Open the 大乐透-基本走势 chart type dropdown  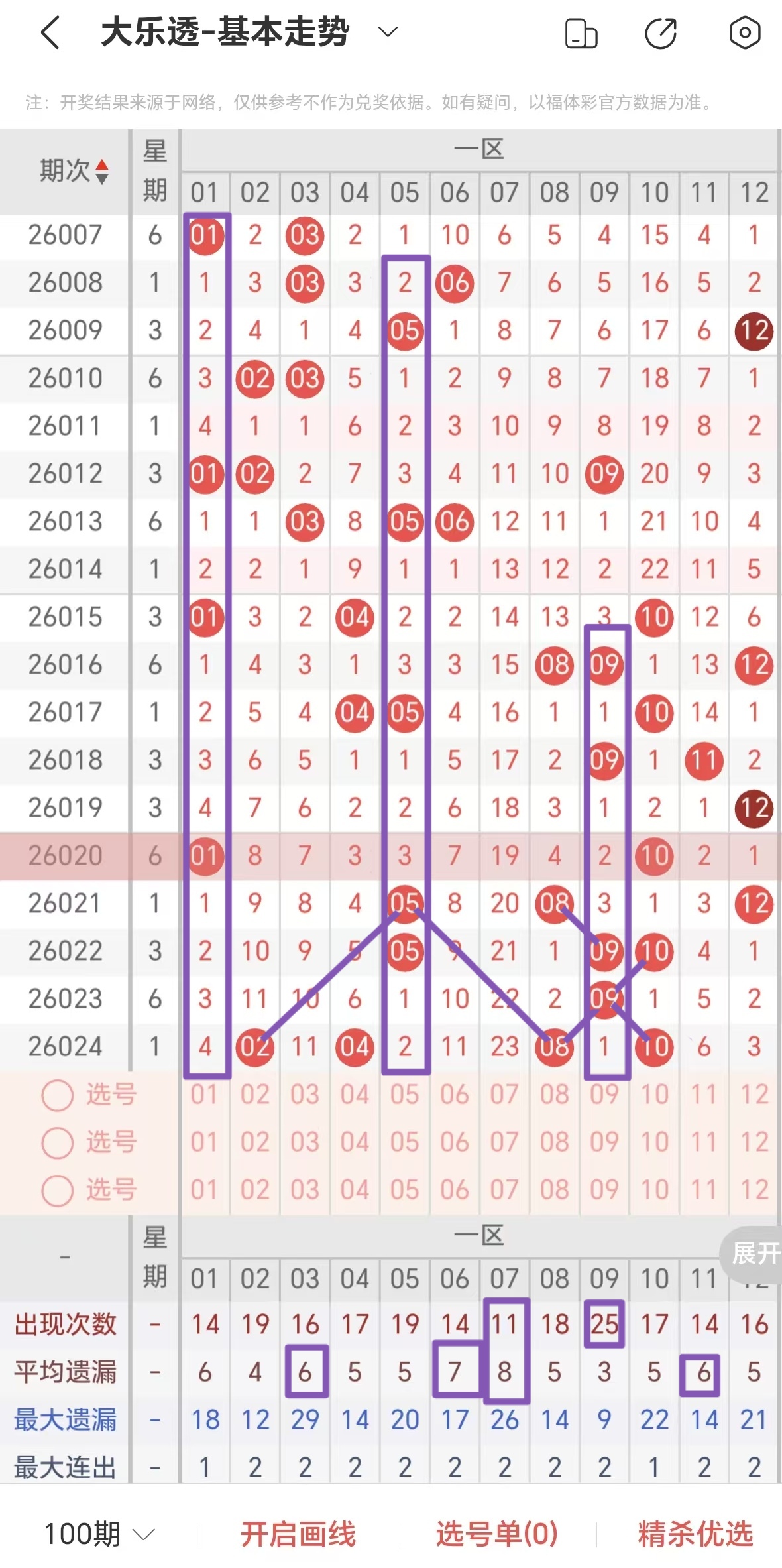tap(387, 32)
